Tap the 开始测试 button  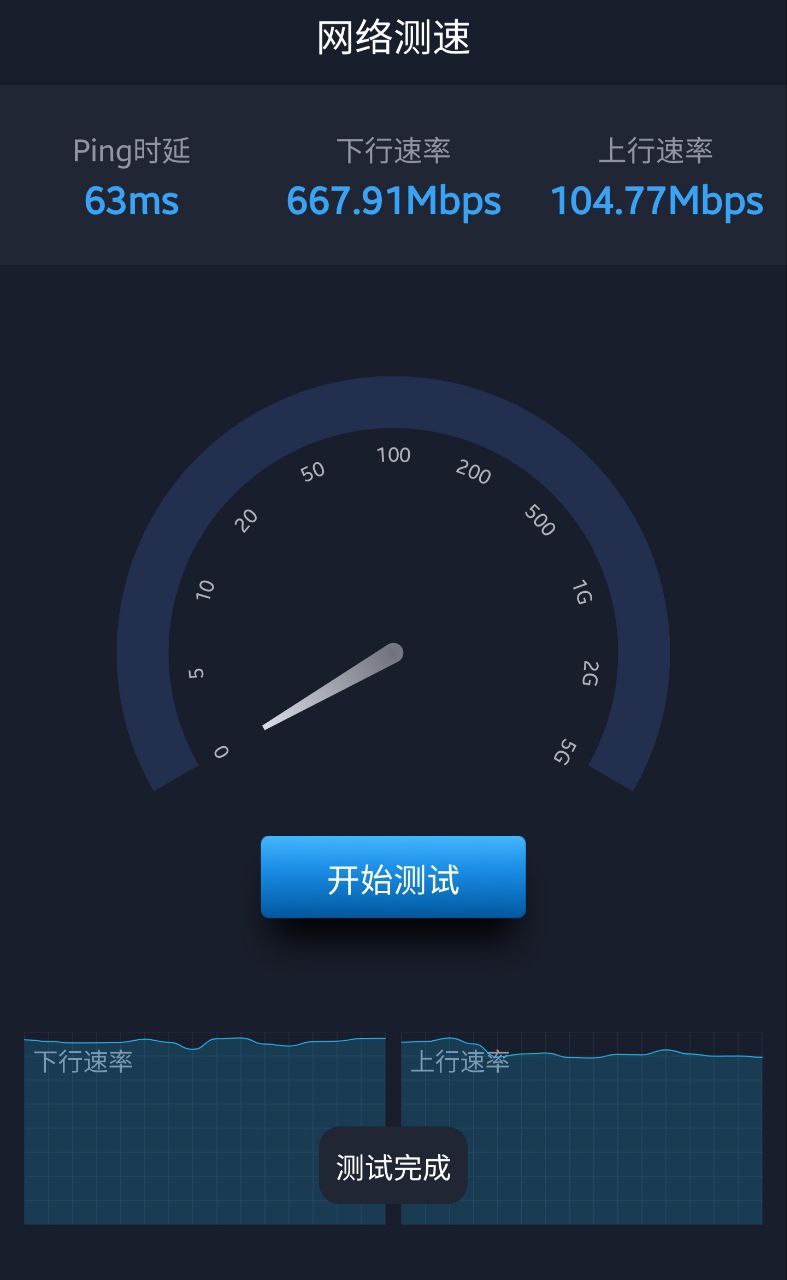coord(393,877)
